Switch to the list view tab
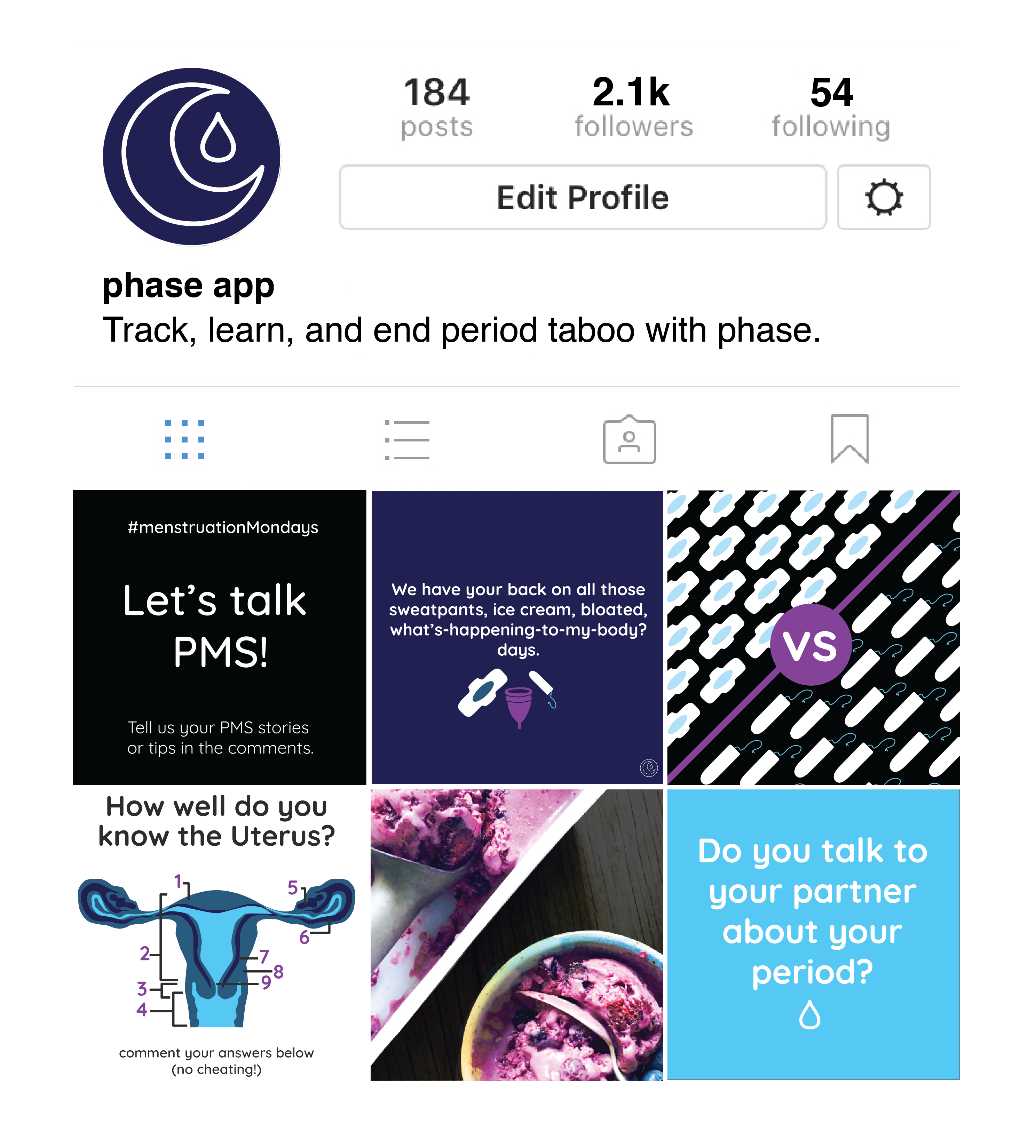Viewport: 1036px width, 1148px height. 407,439
